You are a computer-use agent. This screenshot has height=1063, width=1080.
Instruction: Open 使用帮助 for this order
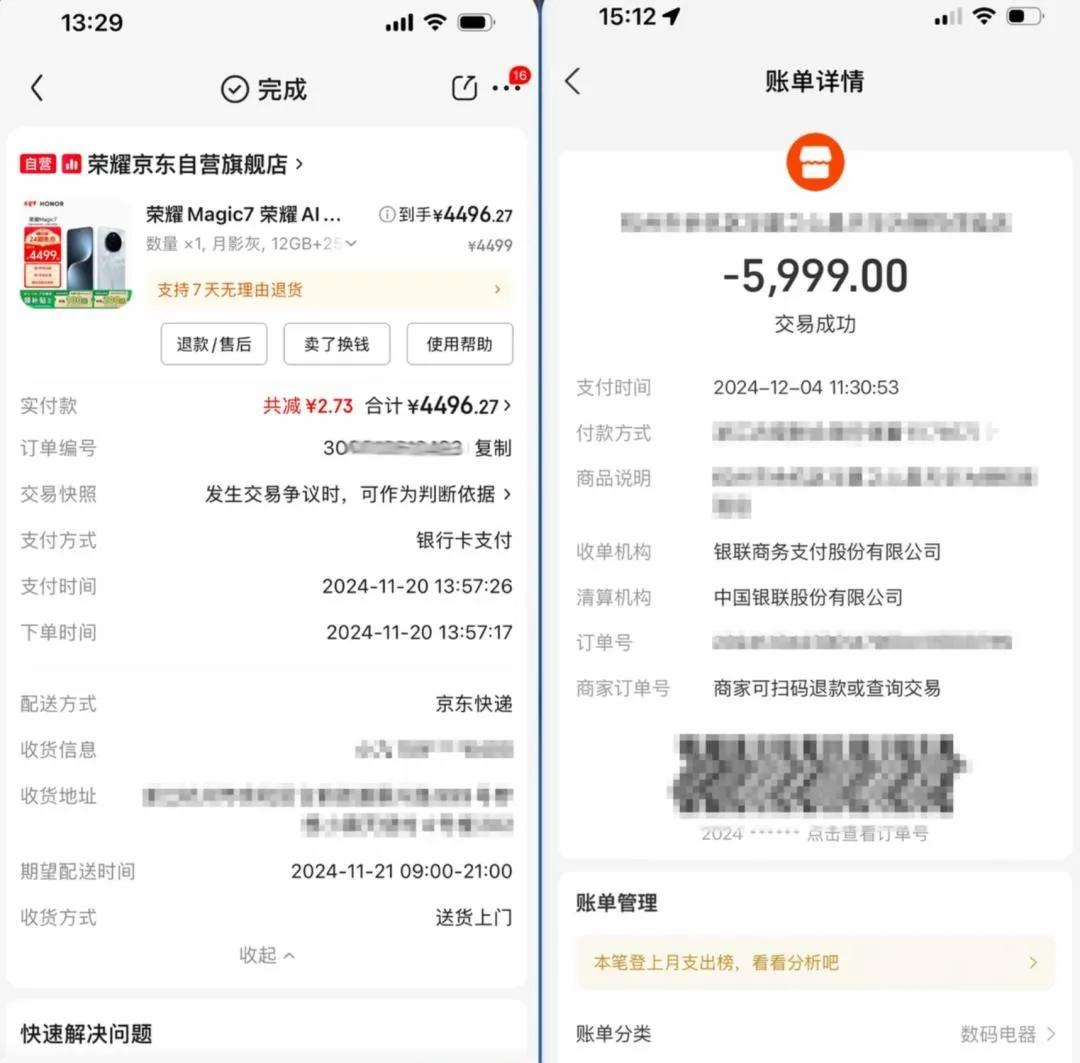pos(459,344)
